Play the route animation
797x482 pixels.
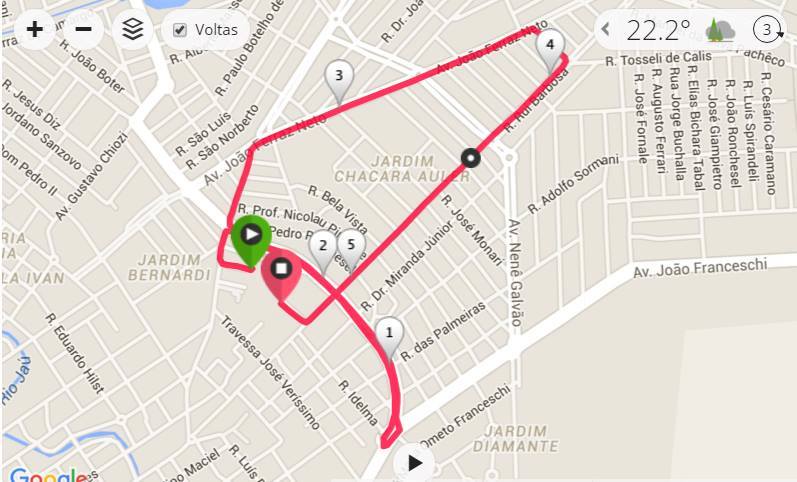click(414, 462)
